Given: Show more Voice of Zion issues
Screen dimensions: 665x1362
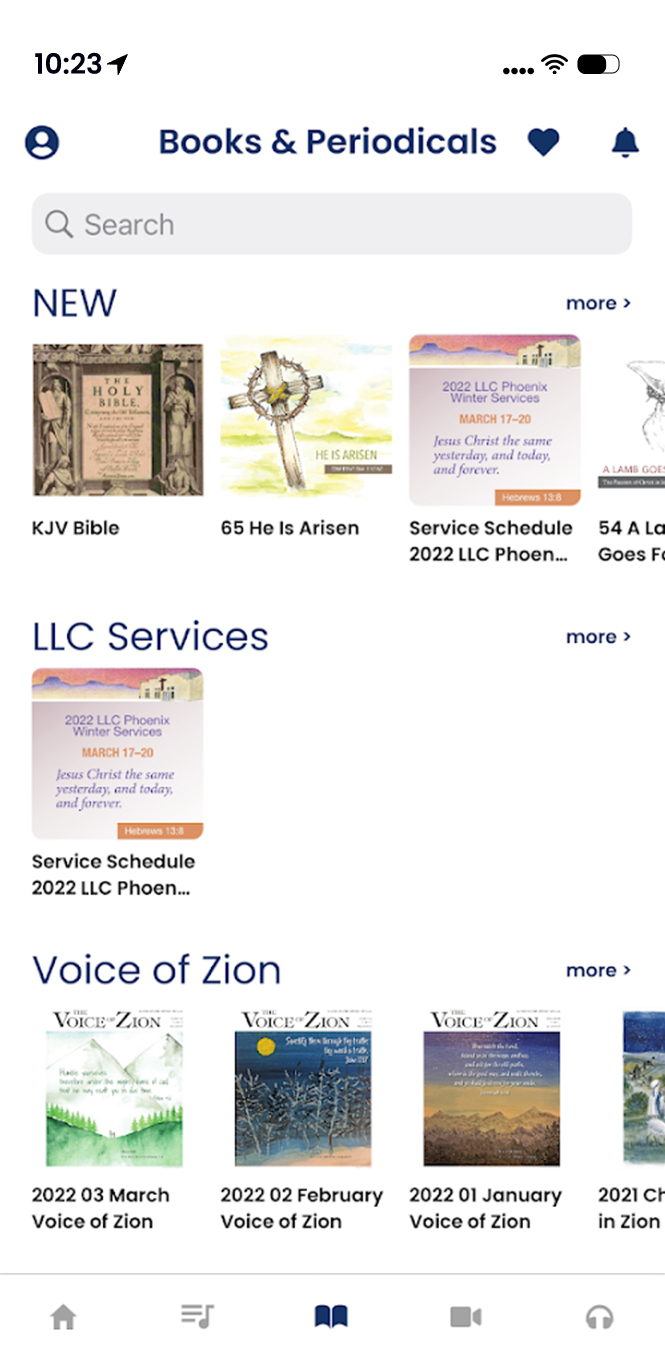Looking at the screenshot, I should coord(598,970).
